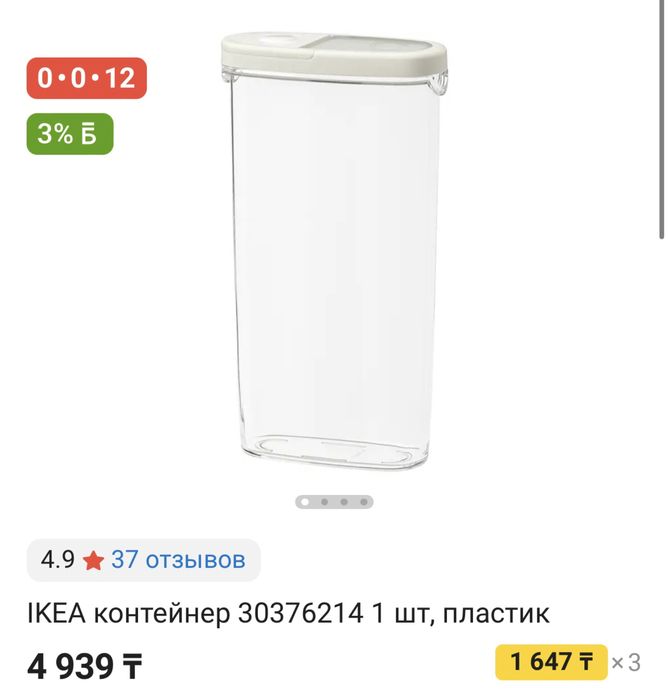Open the 37 отзывов reviews link
Viewport: 669px width, 700px height.
pyautogui.click(x=177, y=560)
